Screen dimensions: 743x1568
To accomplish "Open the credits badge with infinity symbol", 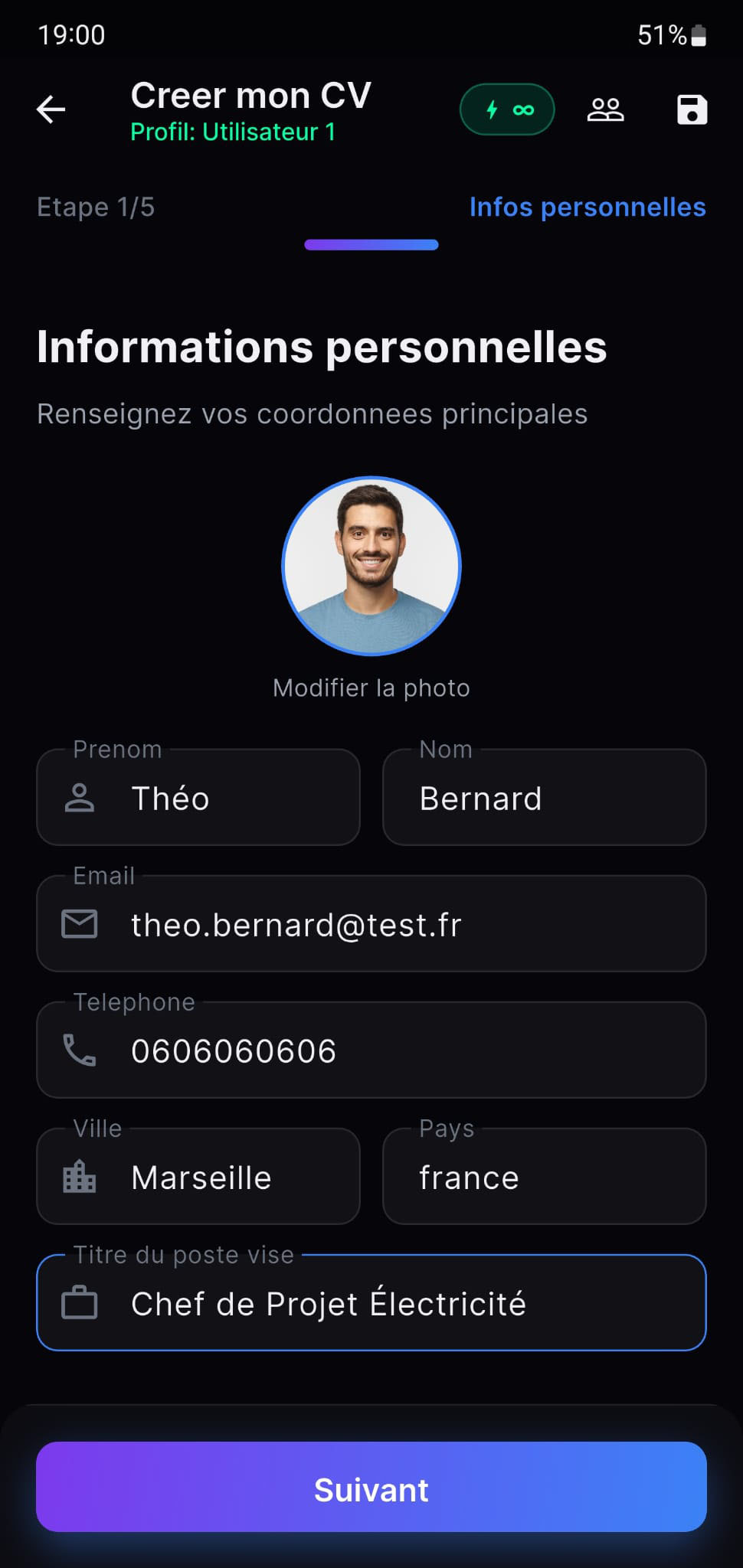I will 507,109.
